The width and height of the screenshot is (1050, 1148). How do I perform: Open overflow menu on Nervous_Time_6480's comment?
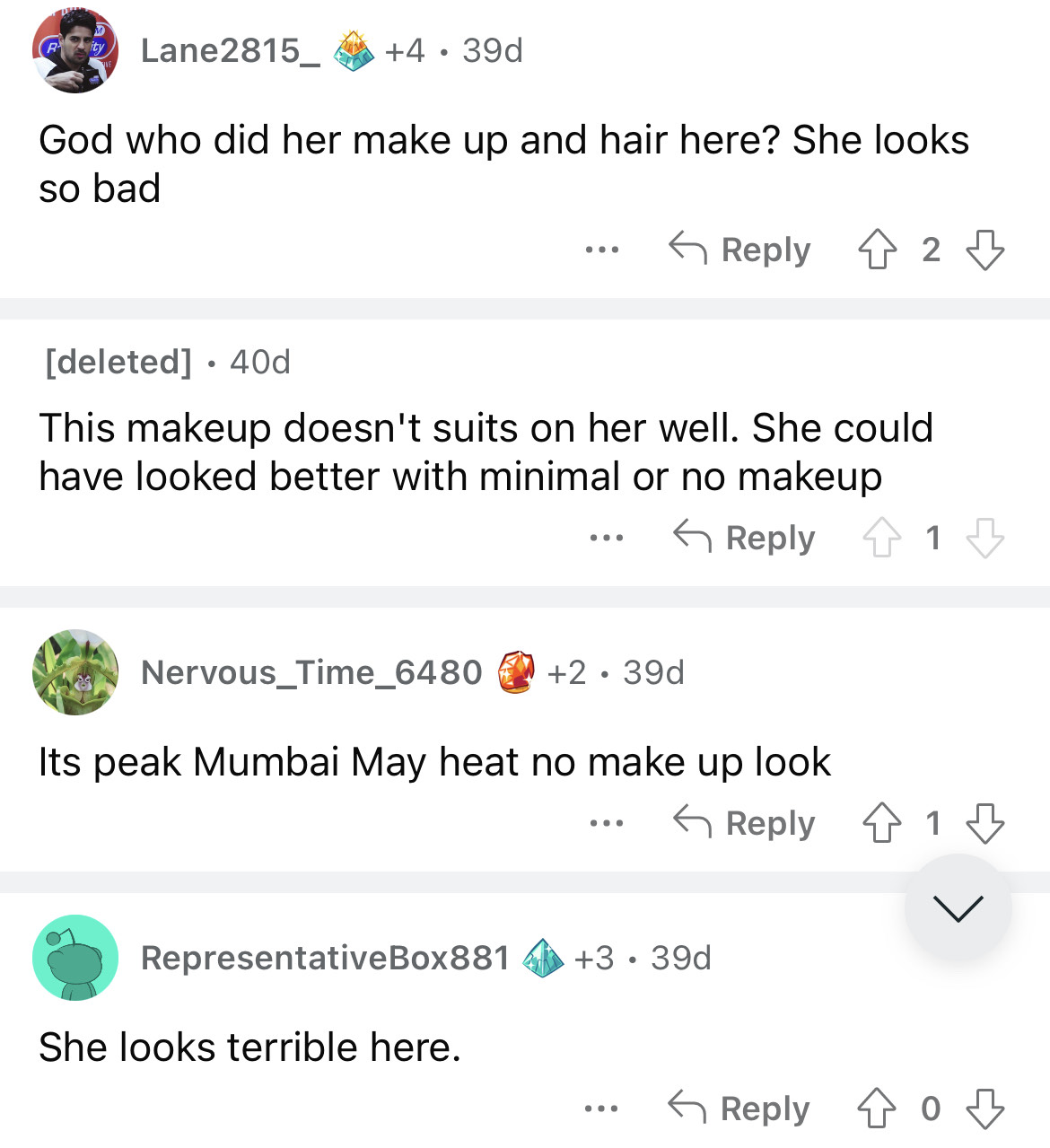coord(607,823)
